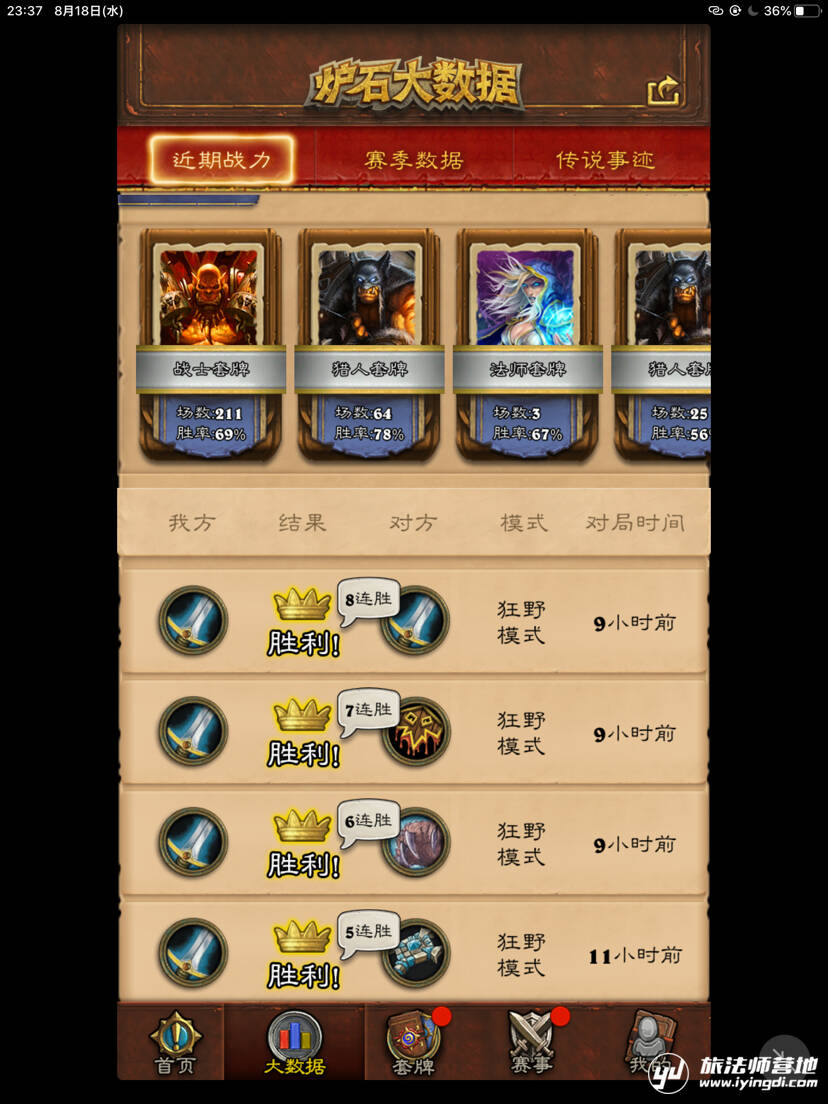This screenshot has width=828, height=1104.
Task: Go to the 首页 tab
Action: pos(174,1044)
